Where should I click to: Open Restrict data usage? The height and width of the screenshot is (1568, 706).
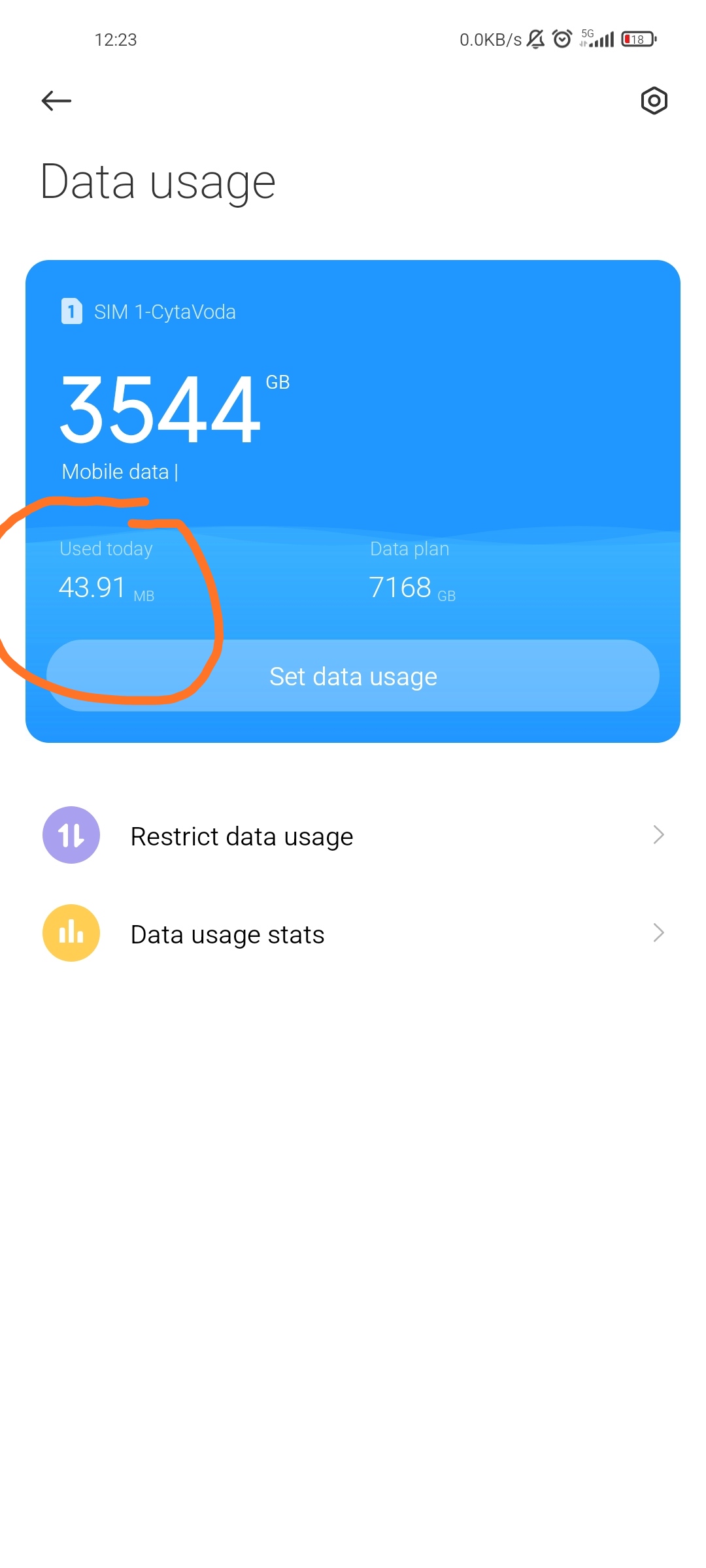pyautogui.click(x=353, y=836)
